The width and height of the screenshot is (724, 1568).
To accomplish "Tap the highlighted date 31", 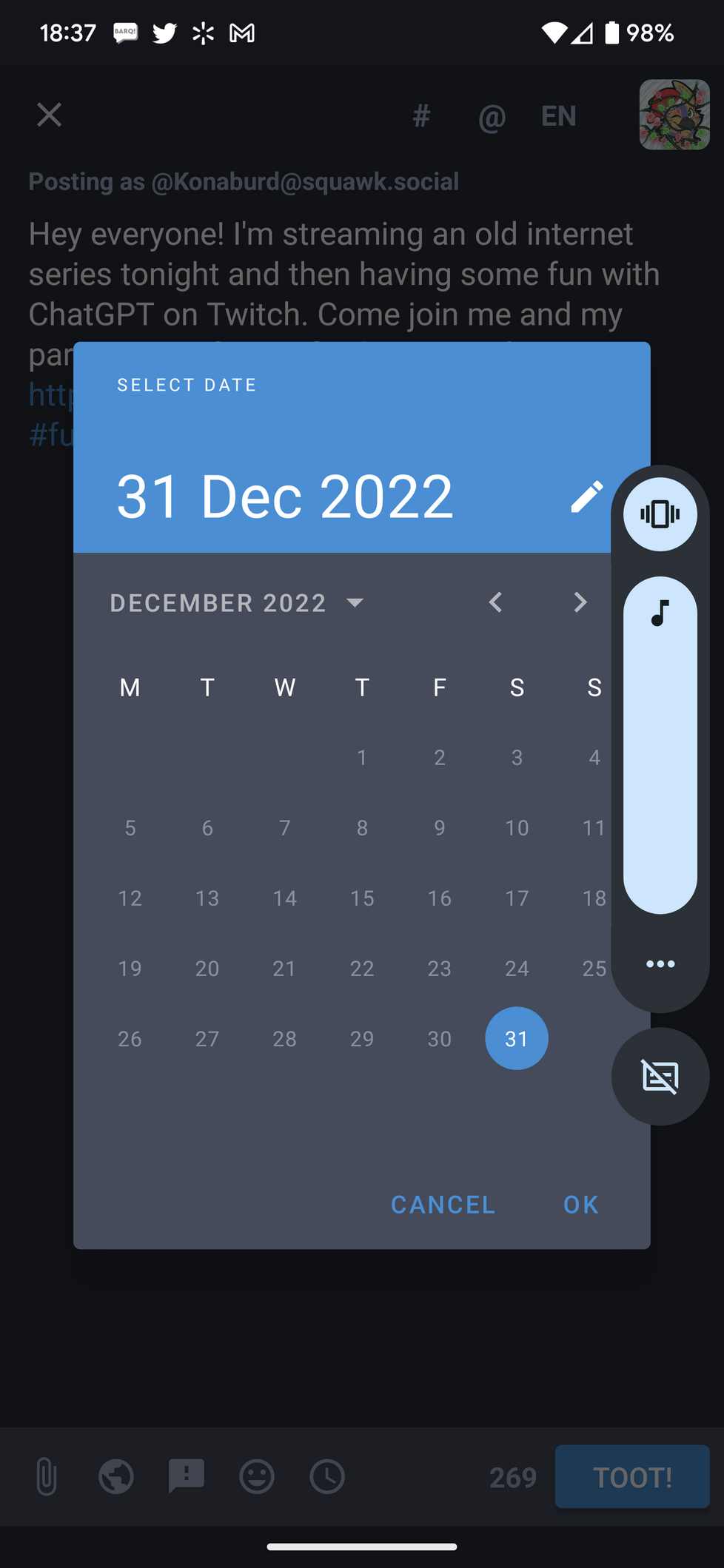I will (517, 1039).
